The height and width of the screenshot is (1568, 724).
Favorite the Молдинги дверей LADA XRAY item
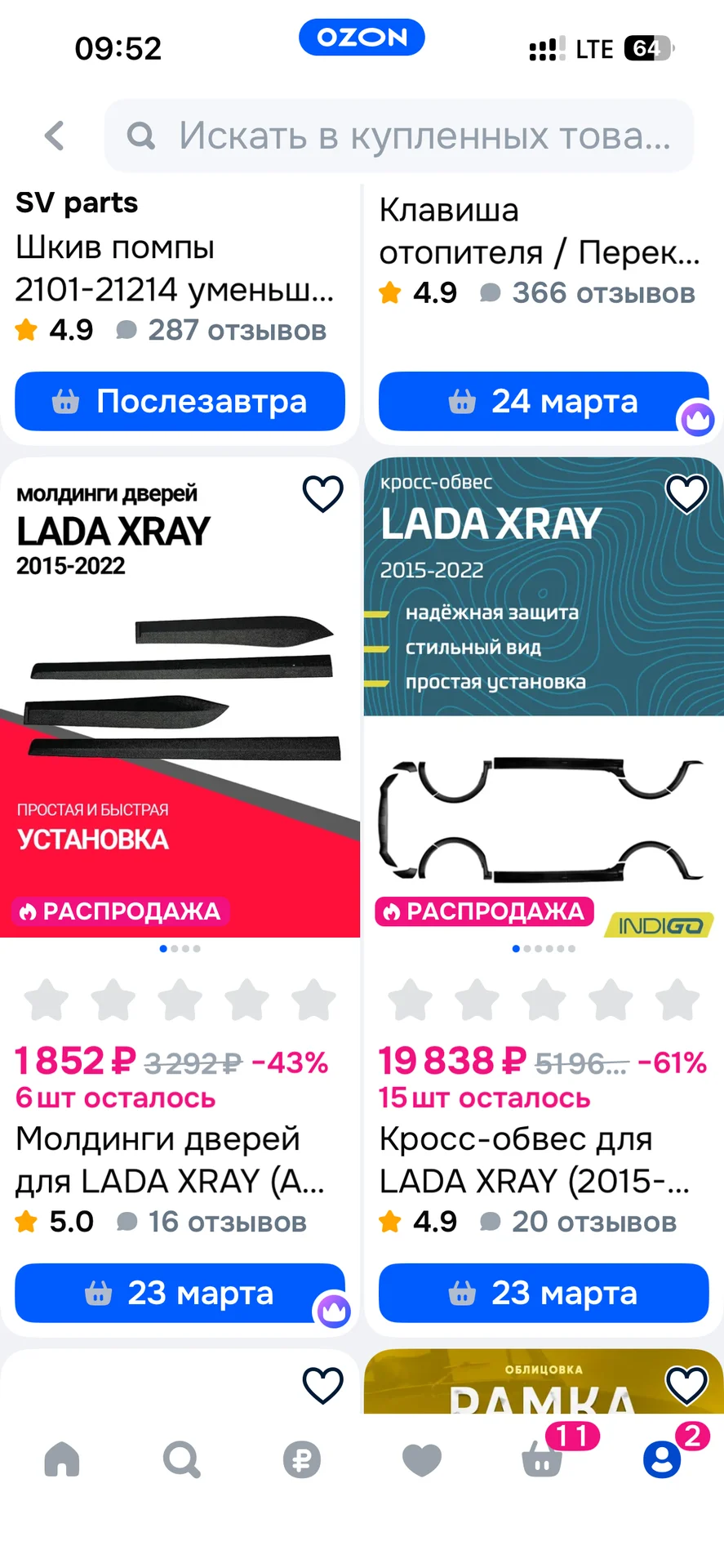click(323, 493)
